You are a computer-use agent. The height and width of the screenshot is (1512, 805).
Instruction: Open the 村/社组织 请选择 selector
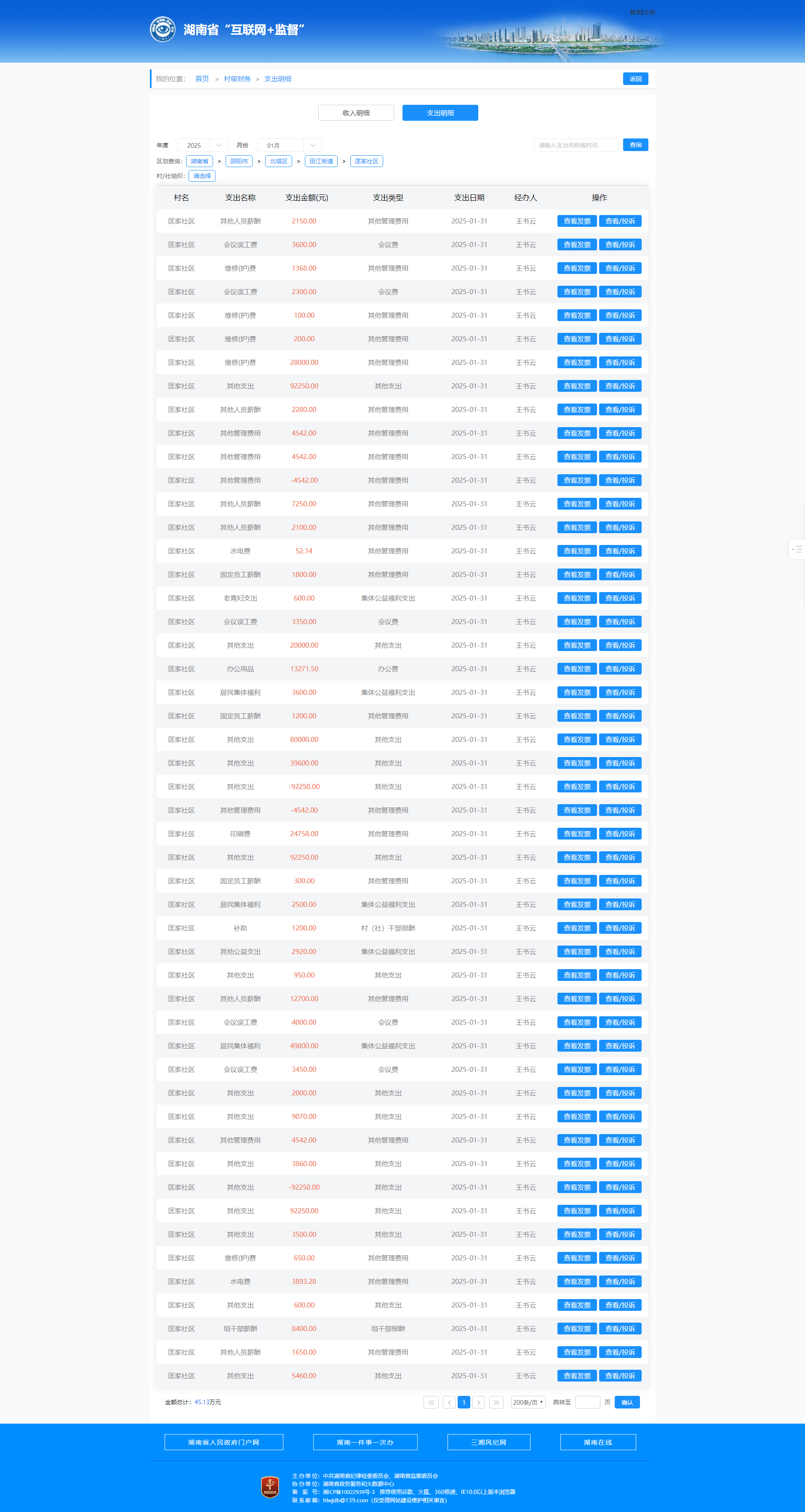[202, 176]
